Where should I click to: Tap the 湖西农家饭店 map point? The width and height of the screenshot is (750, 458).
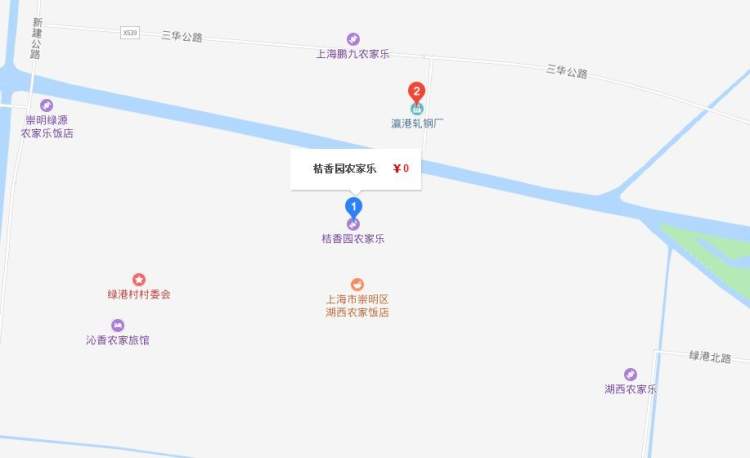coord(357,284)
